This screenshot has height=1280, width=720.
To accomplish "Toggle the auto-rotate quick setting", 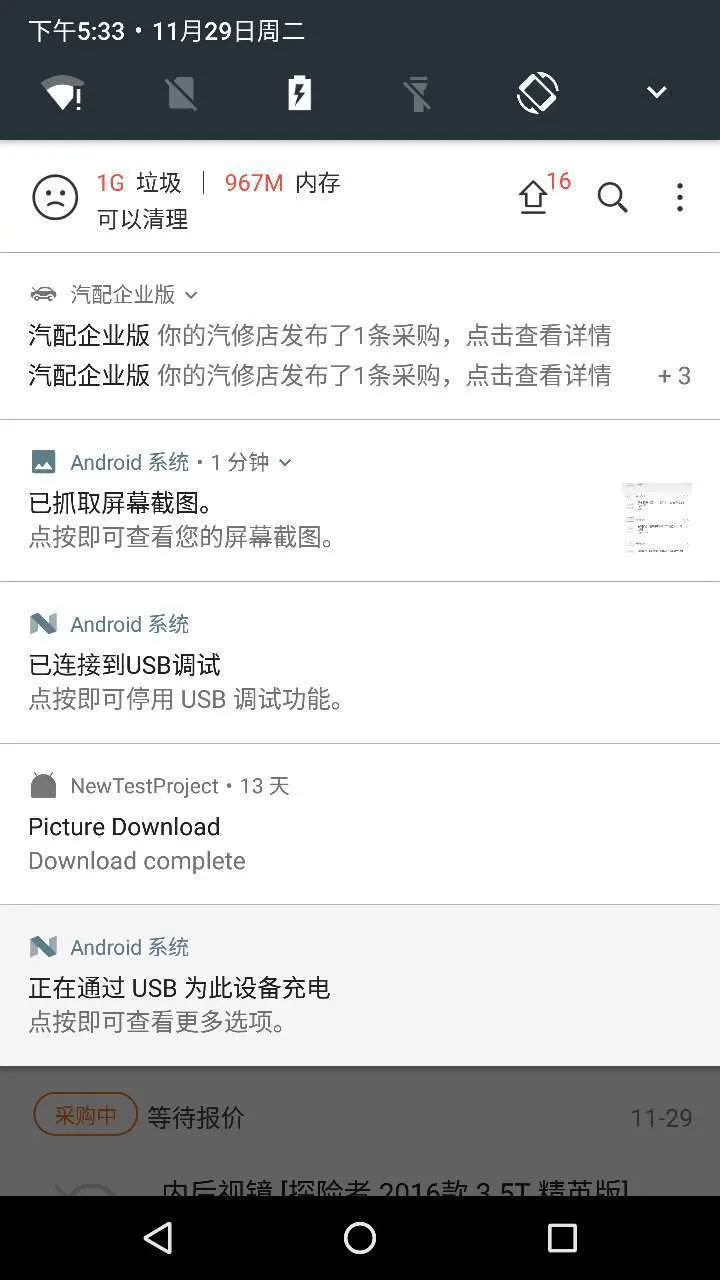I will click(537, 93).
